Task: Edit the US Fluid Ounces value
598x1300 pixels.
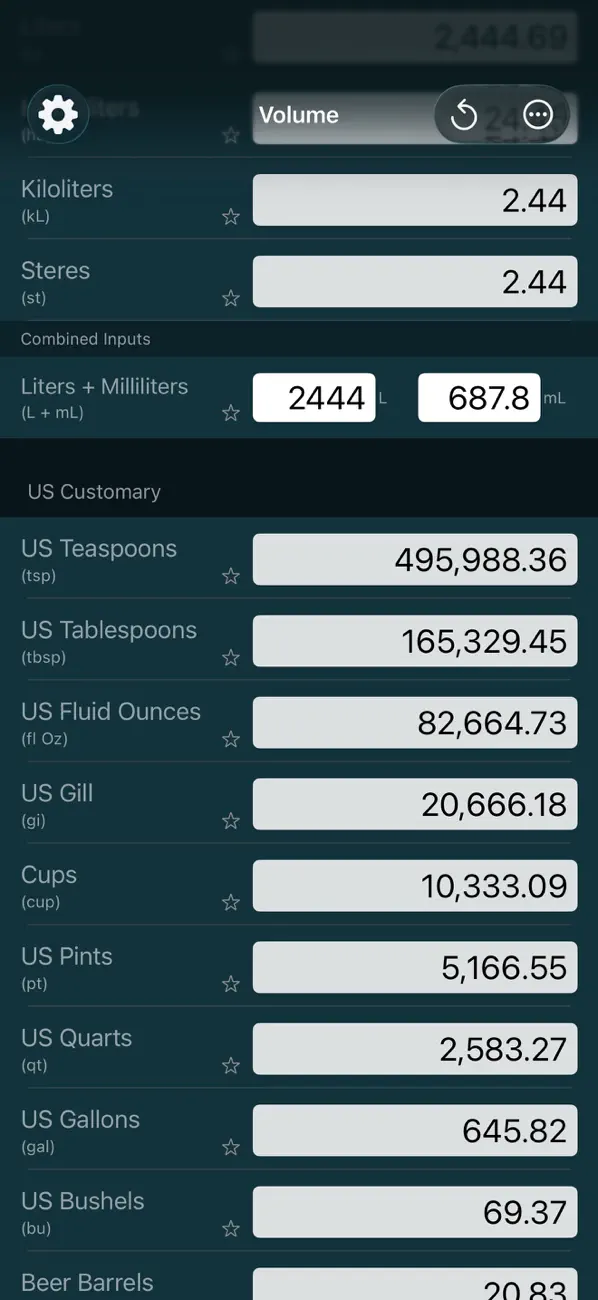Action: point(415,723)
